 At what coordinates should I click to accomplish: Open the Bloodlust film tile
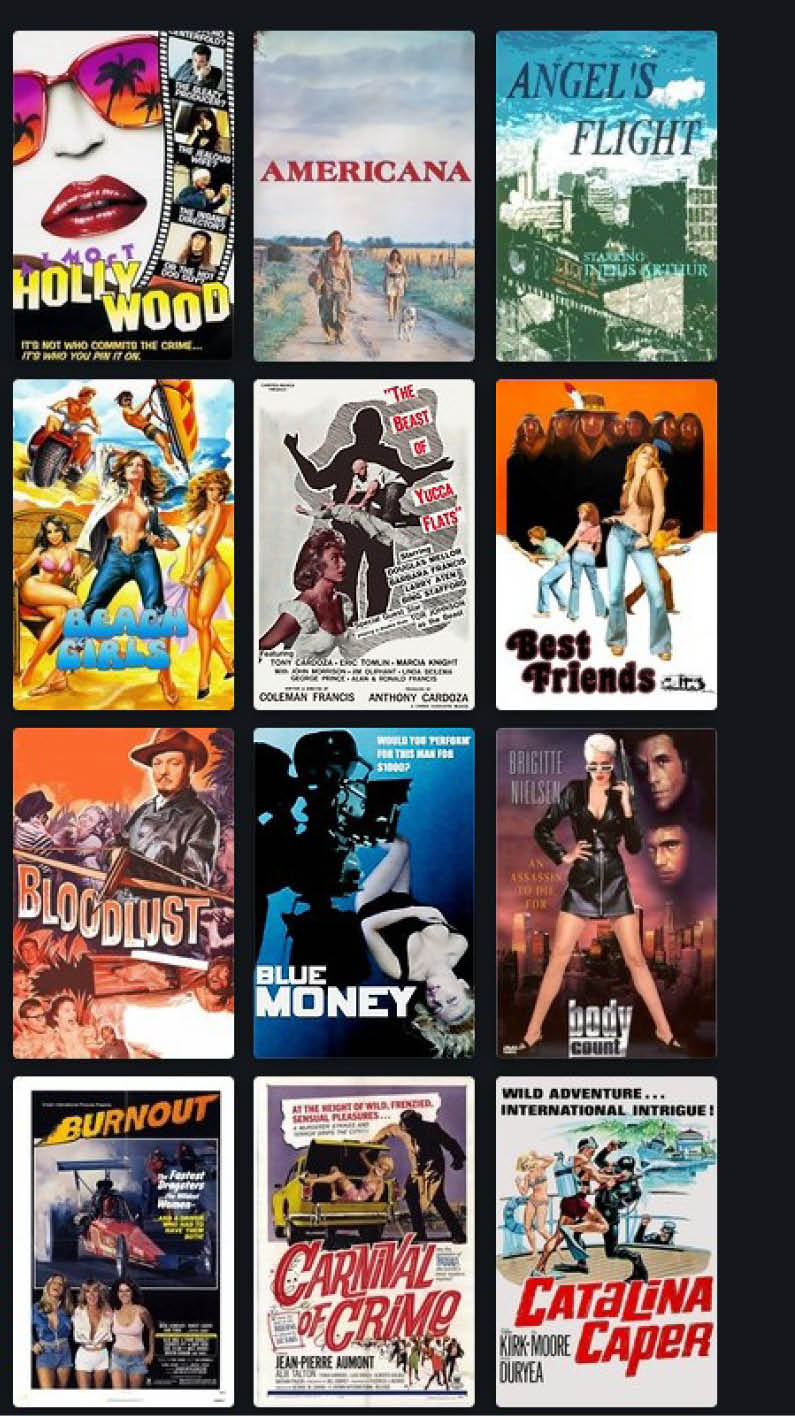click(x=123, y=892)
